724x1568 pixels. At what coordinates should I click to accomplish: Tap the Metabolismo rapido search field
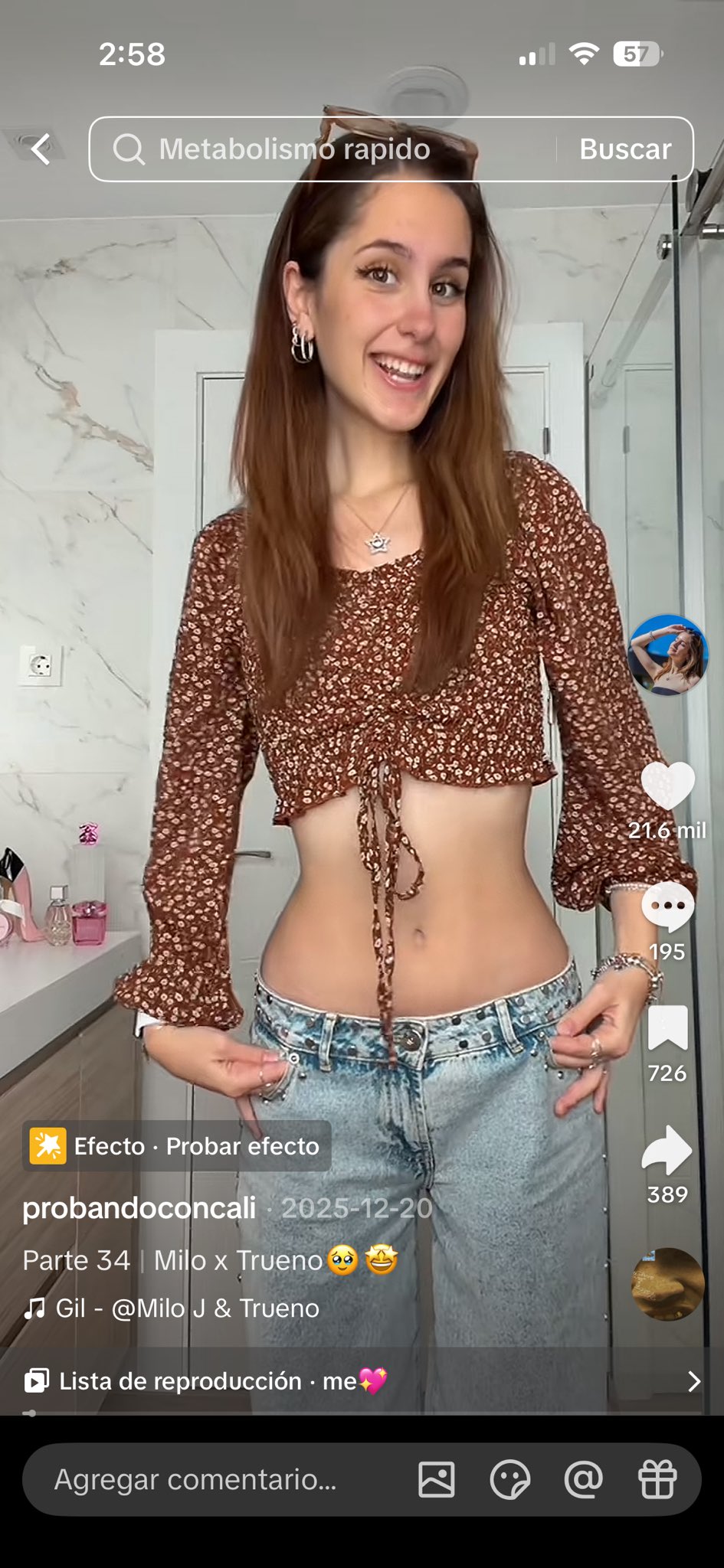point(322,149)
